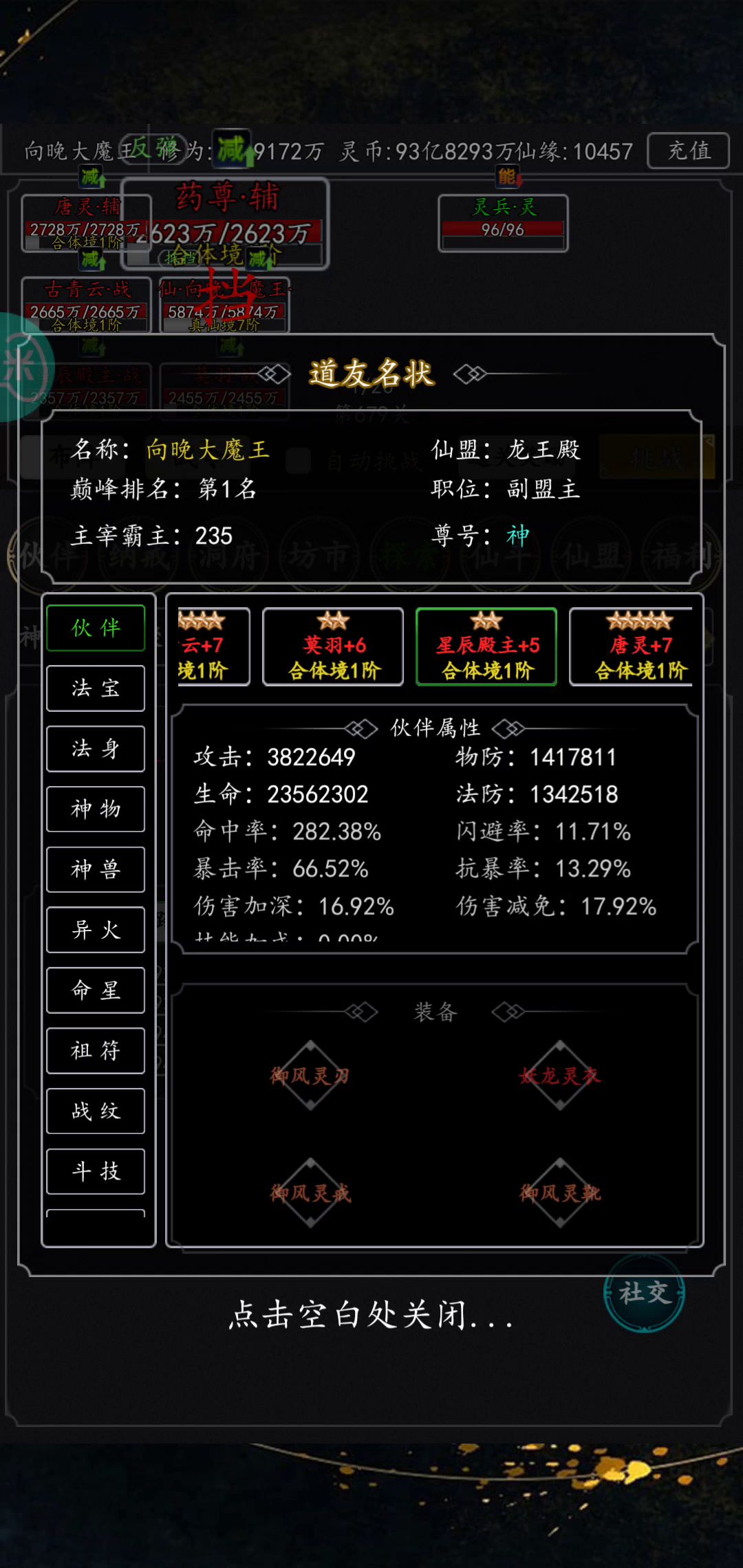Open the 斗技 tab
This screenshot has height=1568, width=743.
pos(96,1172)
